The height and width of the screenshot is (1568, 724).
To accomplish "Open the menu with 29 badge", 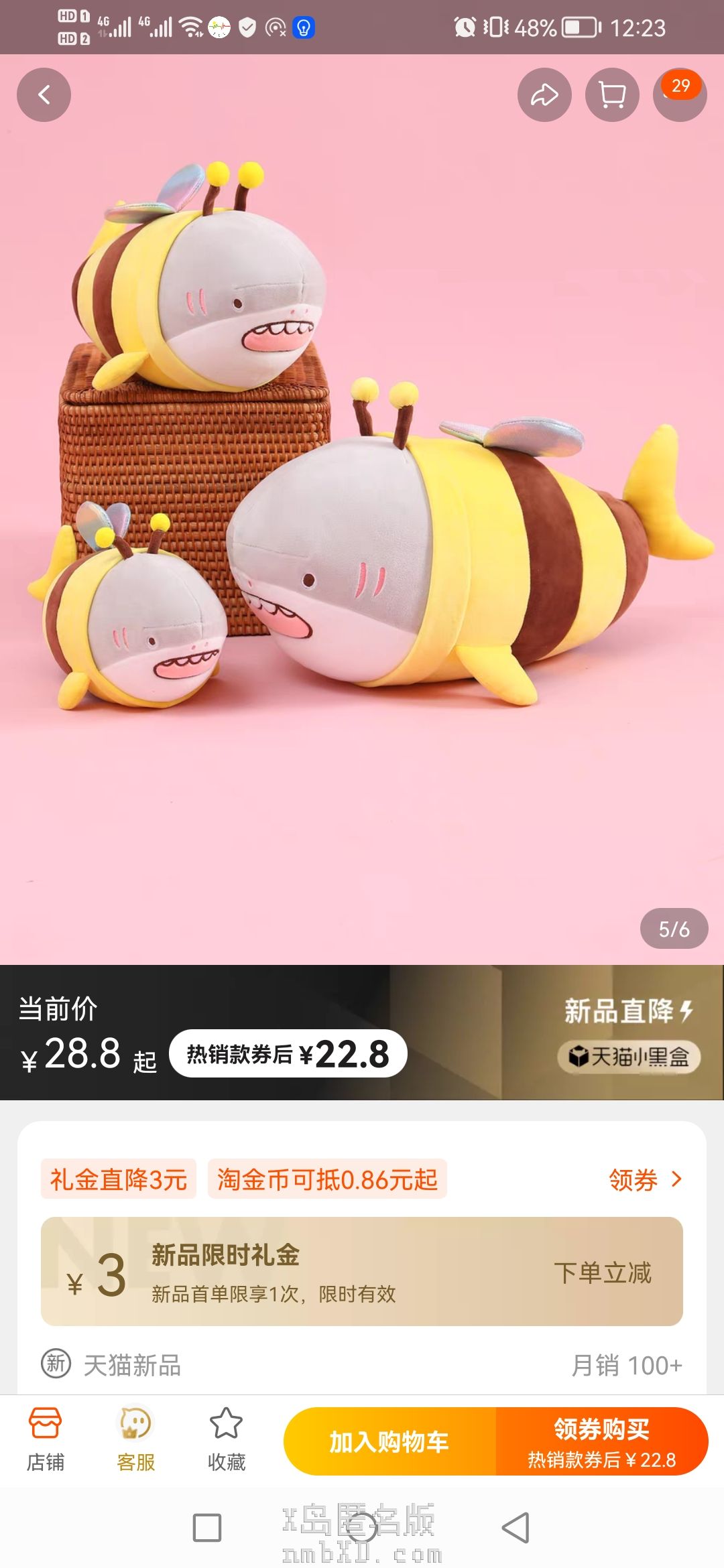I will pyautogui.click(x=679, y=94).
